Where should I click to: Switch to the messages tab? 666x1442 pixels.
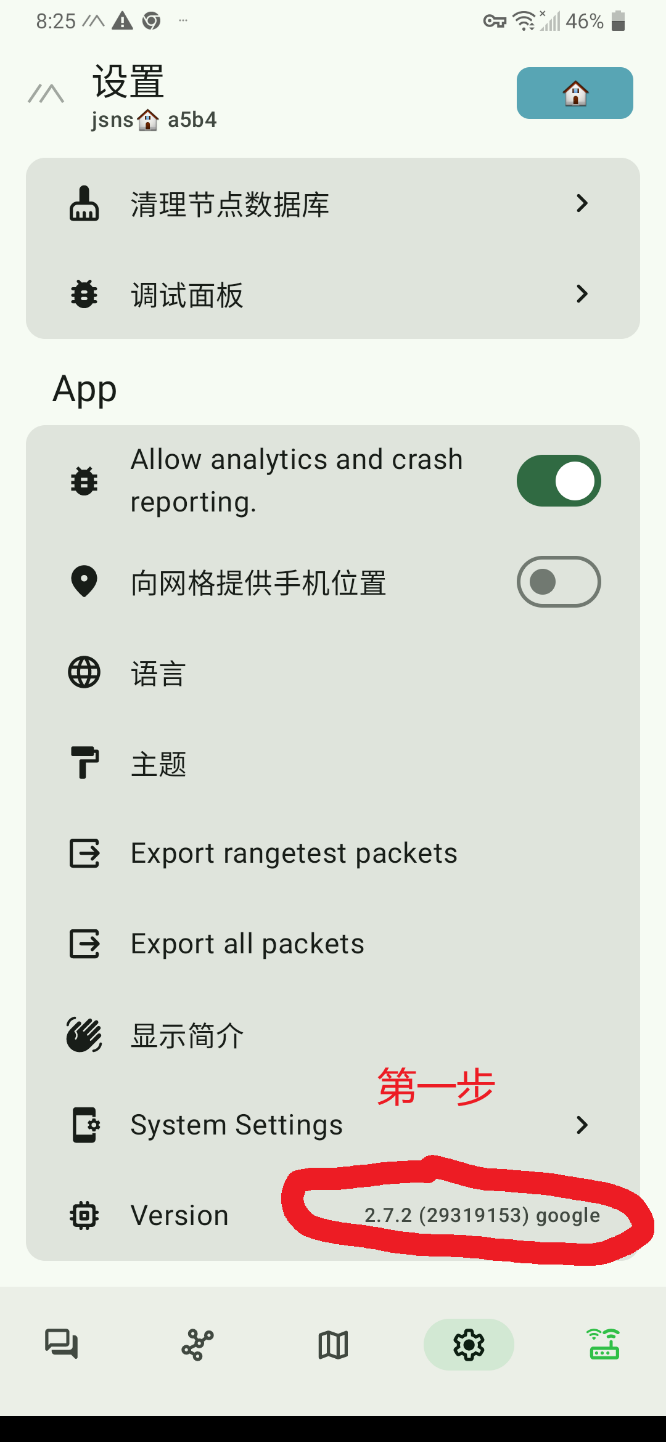click(62, 1345)
